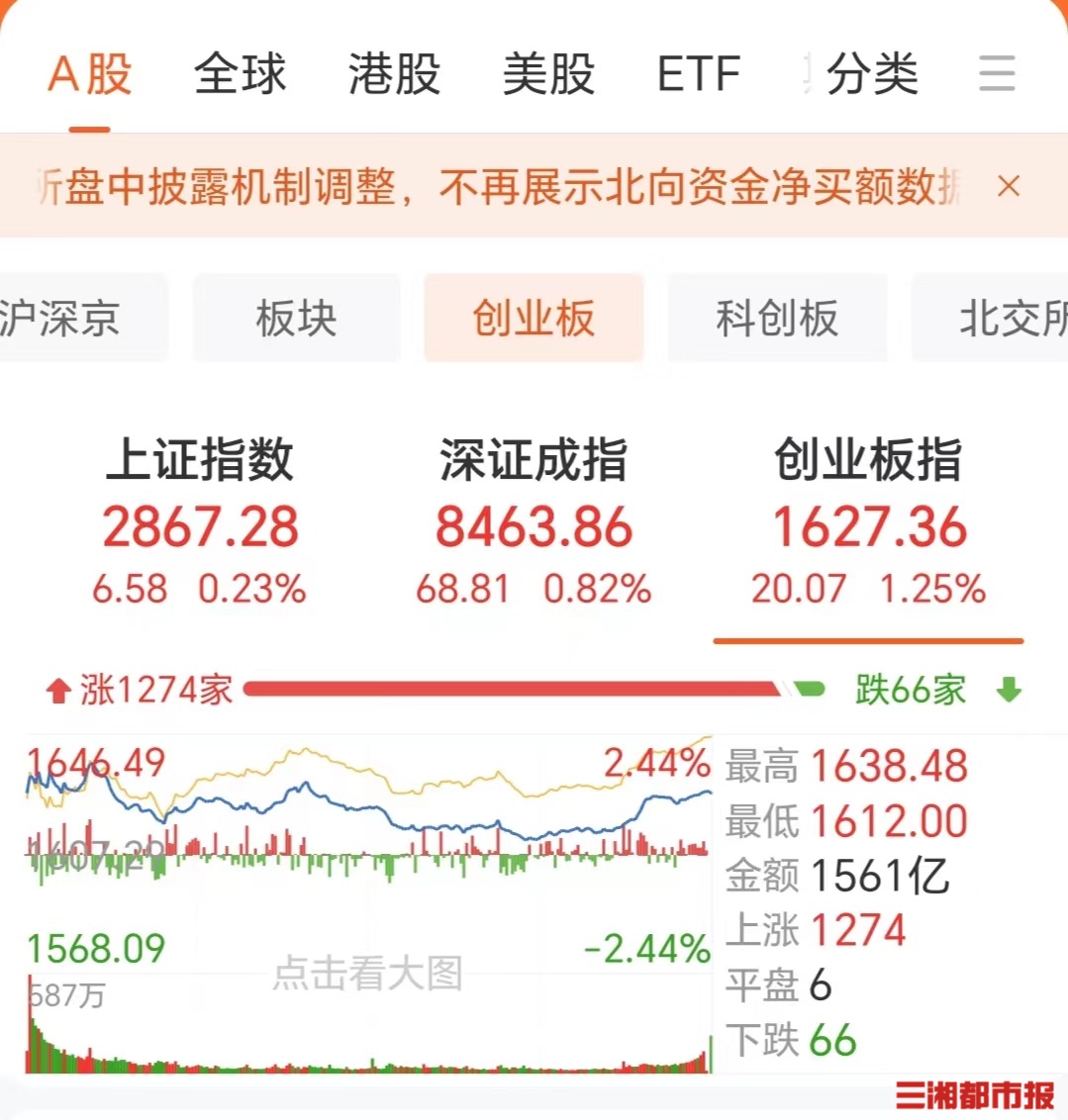Open the ETF tab
Screen dimensions: 1068x1120
699,74
